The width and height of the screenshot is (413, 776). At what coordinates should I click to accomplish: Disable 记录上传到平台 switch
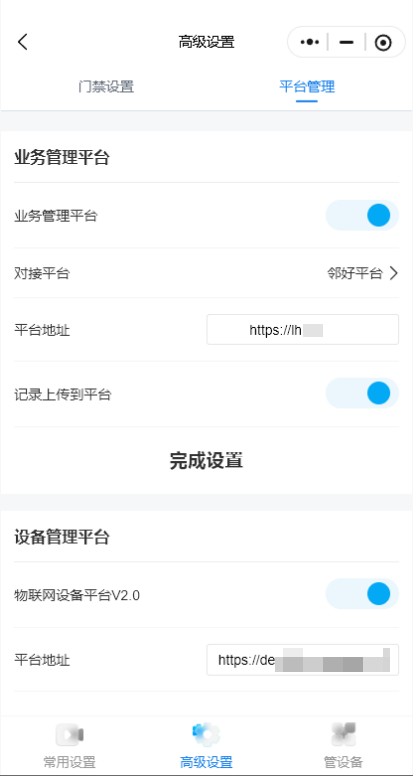362,393
